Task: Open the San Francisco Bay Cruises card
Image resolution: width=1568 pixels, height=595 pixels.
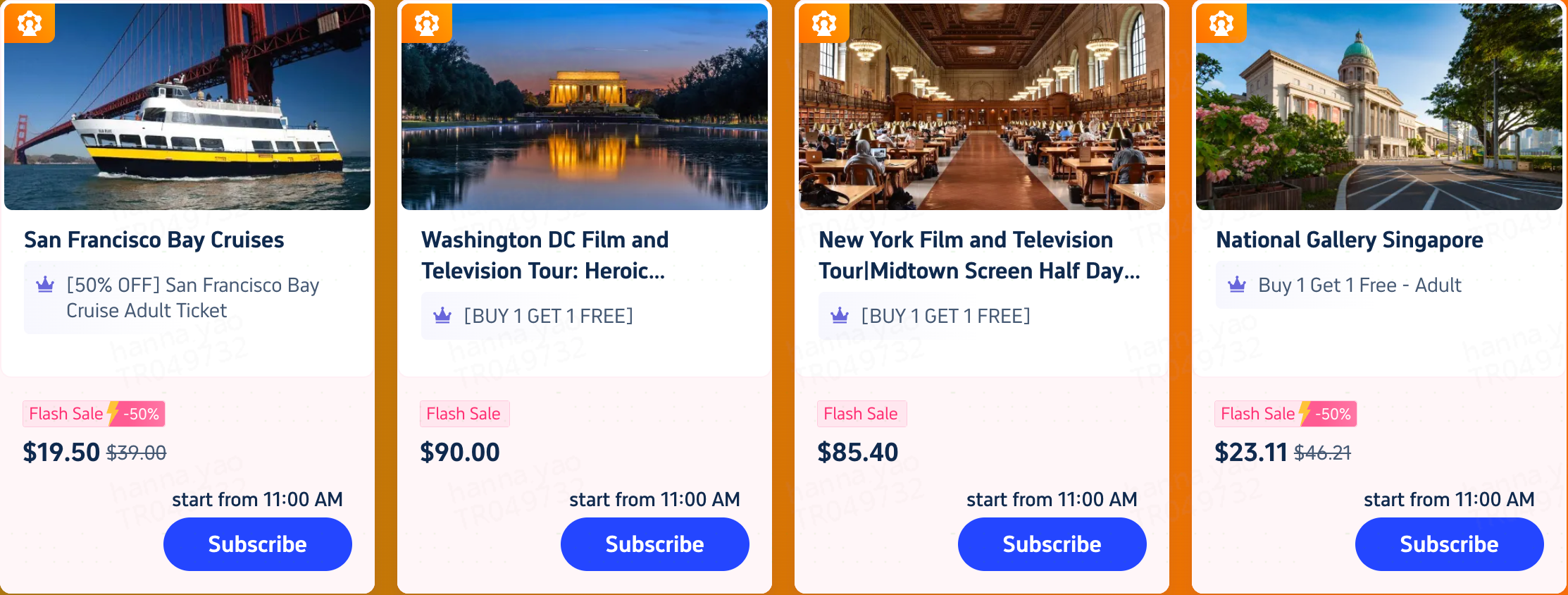Action: (154, 240)
